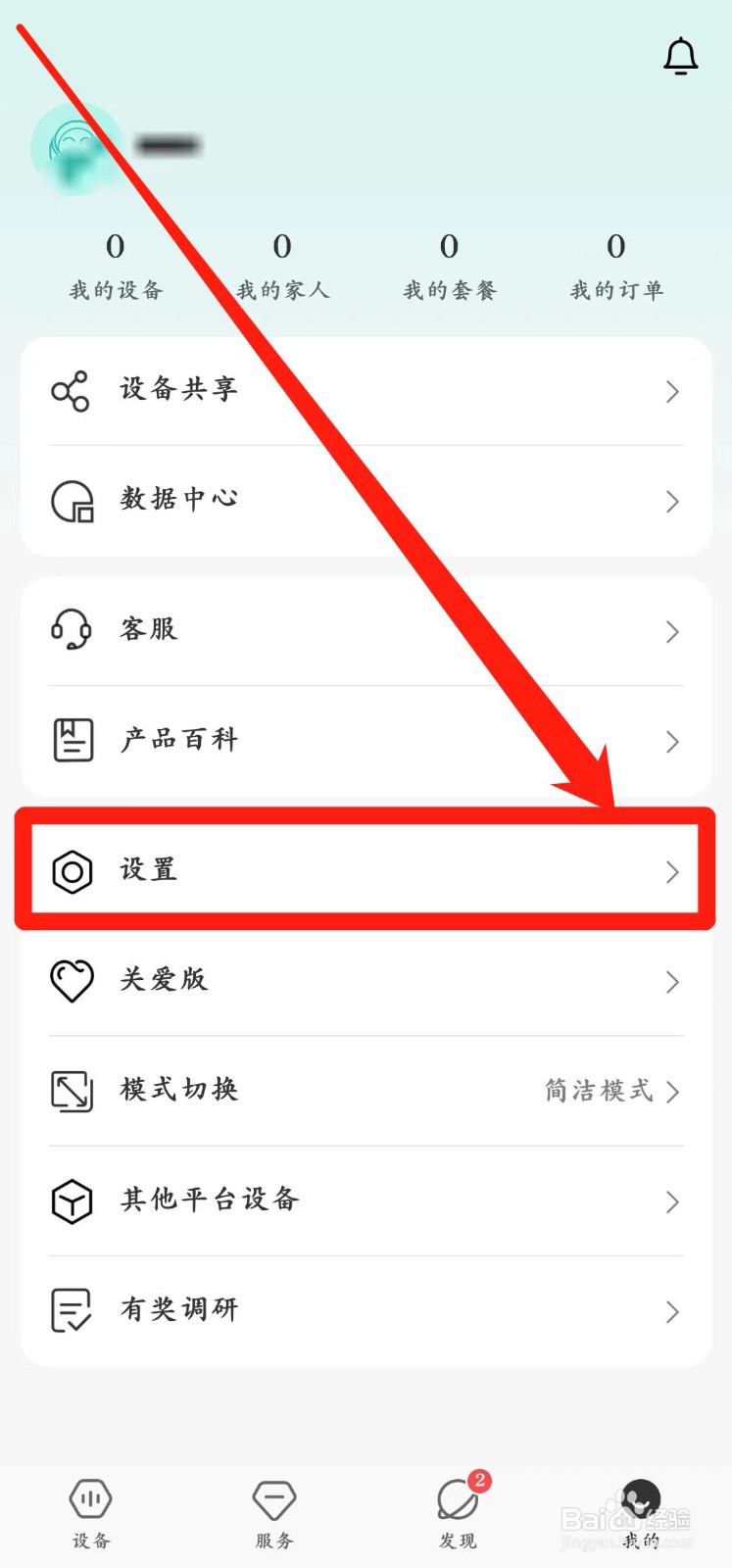
Task: View 我的套餐 packages
Action: click(x=449, y=265)
